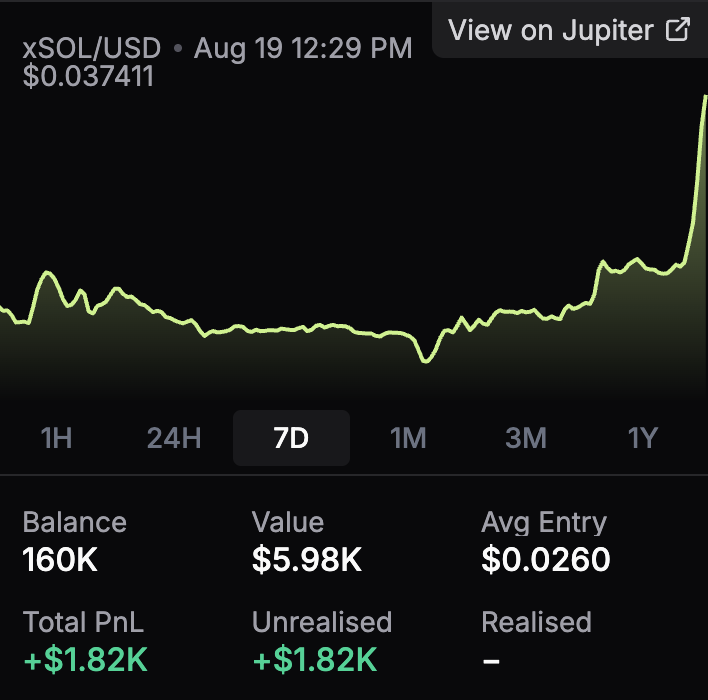Image resolution: width=708 pixels, height=700 pixels.
Task: Select the 7D chart range
Action: 291,438
